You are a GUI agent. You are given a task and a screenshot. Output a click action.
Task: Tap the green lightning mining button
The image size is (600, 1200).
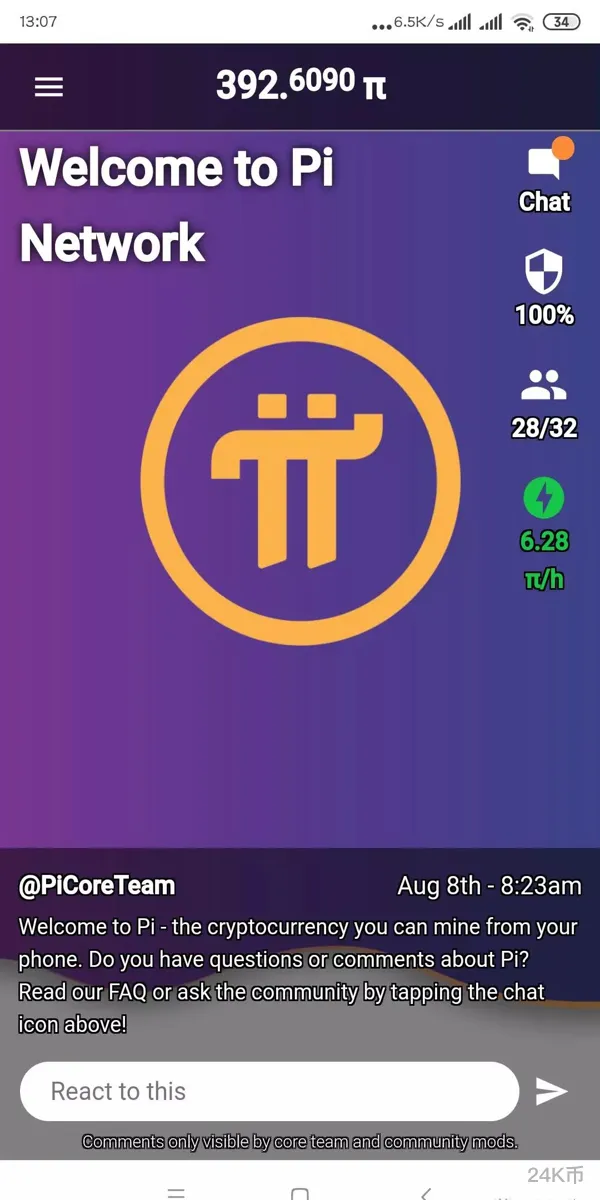pyautogui.click(x=544, y=498)
